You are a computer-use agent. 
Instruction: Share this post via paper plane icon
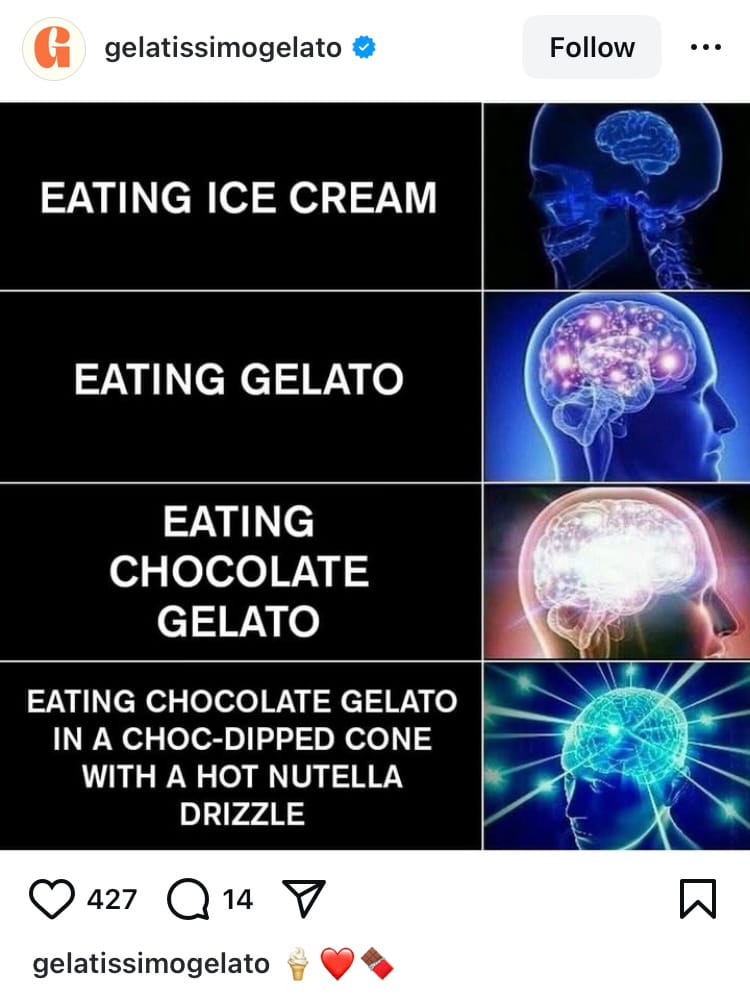[x=304, y=899]
